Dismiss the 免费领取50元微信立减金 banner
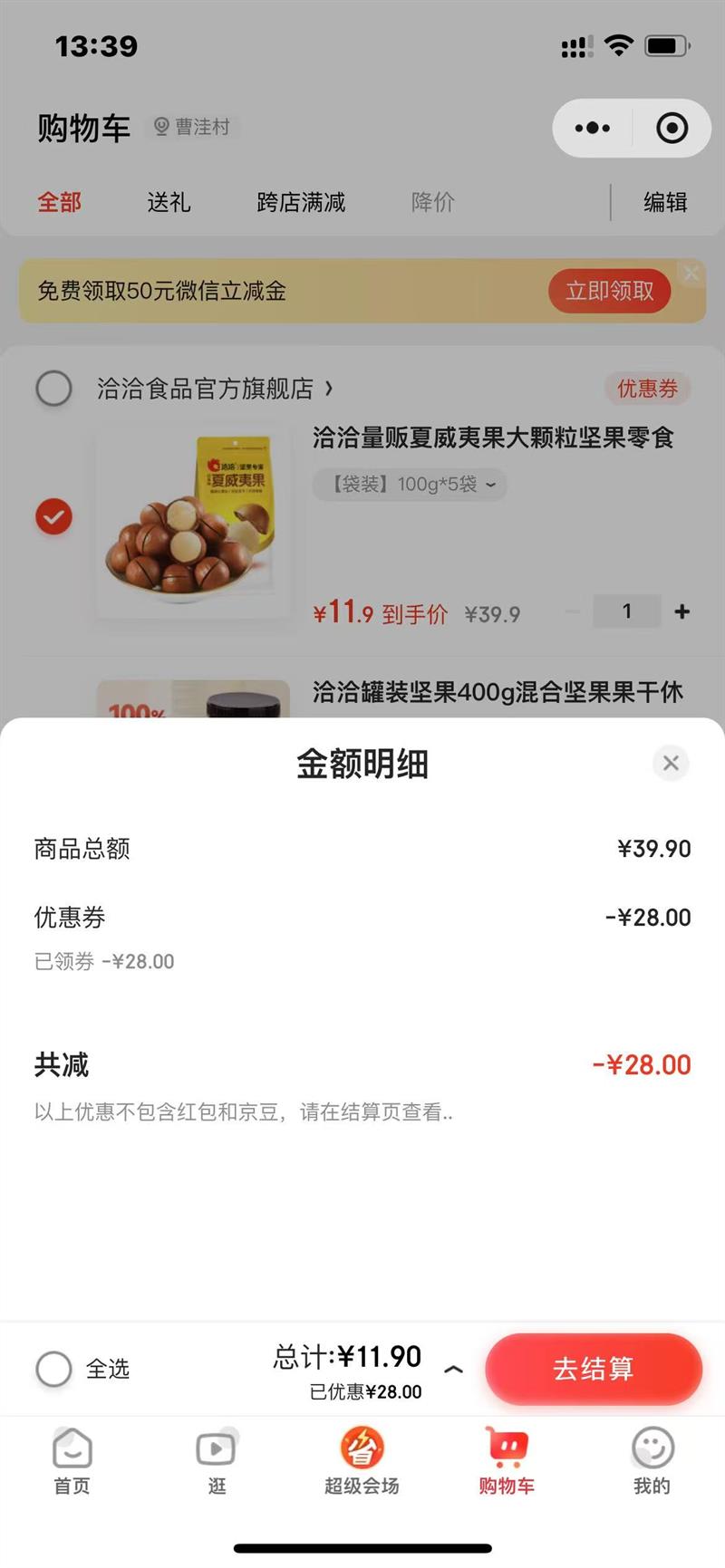 click(x=691, y=273)
